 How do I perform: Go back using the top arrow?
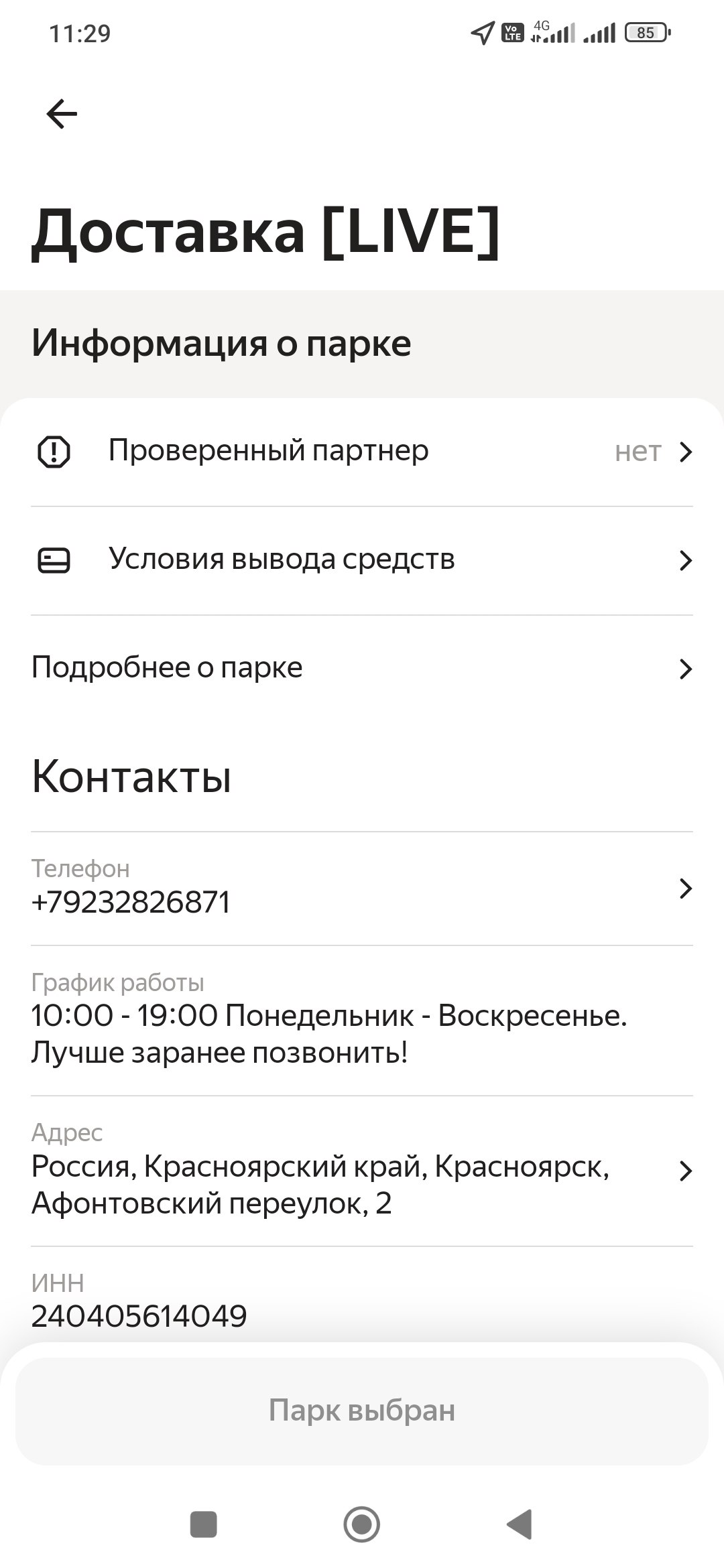pos(62,114)
